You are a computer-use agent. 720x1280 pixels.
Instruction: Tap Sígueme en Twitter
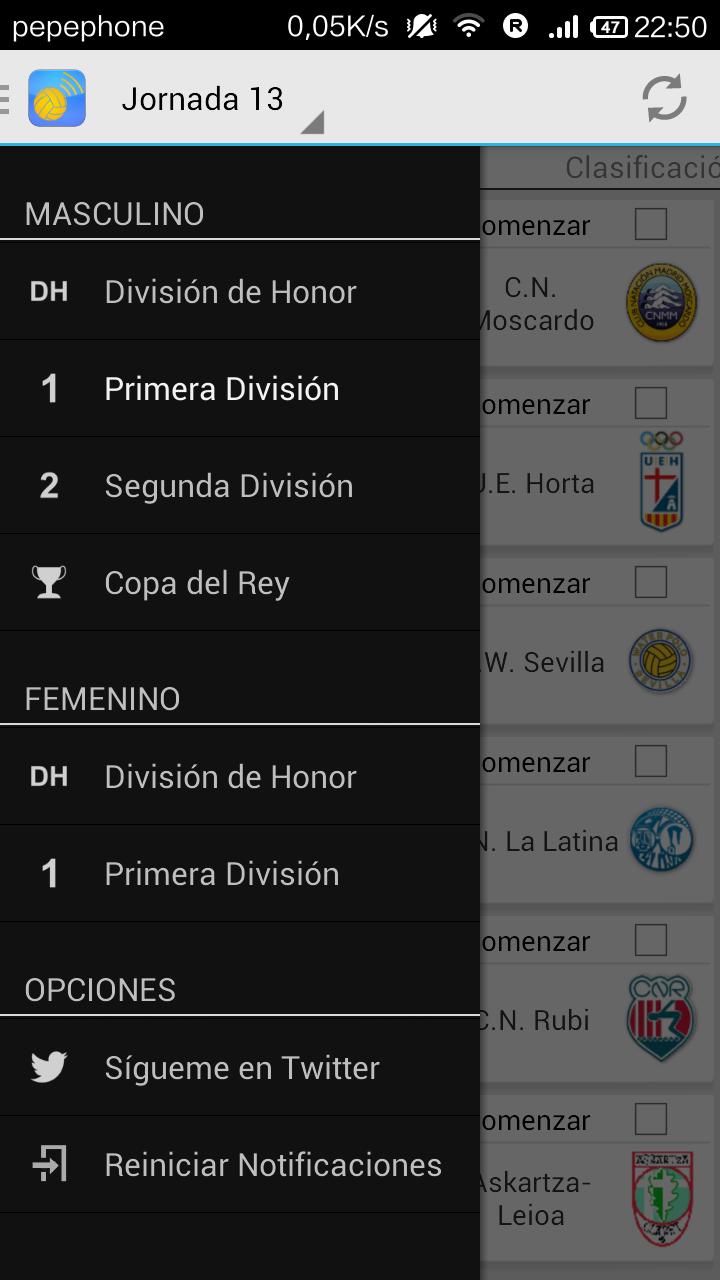(x=242, y=1068)
